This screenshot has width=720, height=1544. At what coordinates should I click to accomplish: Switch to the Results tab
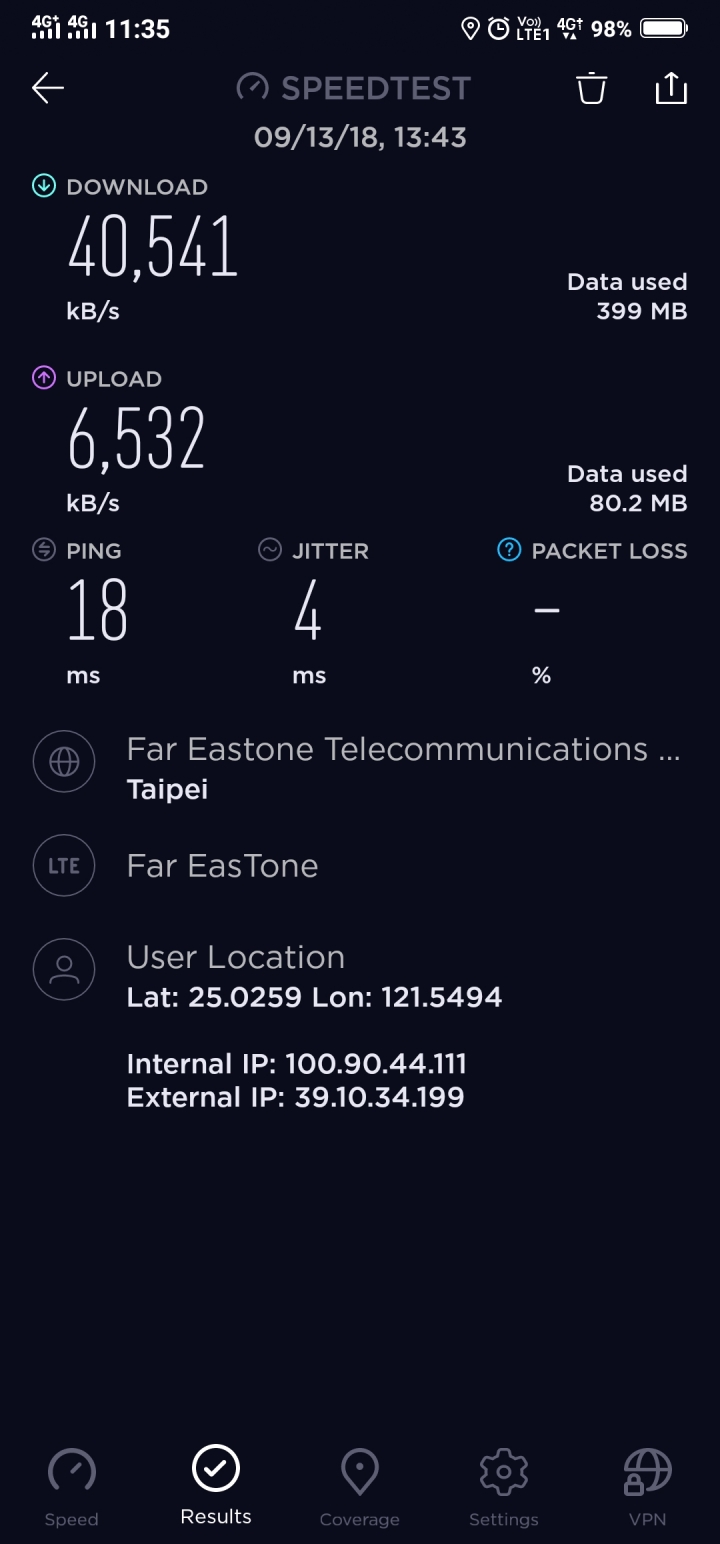(216, 1486)
